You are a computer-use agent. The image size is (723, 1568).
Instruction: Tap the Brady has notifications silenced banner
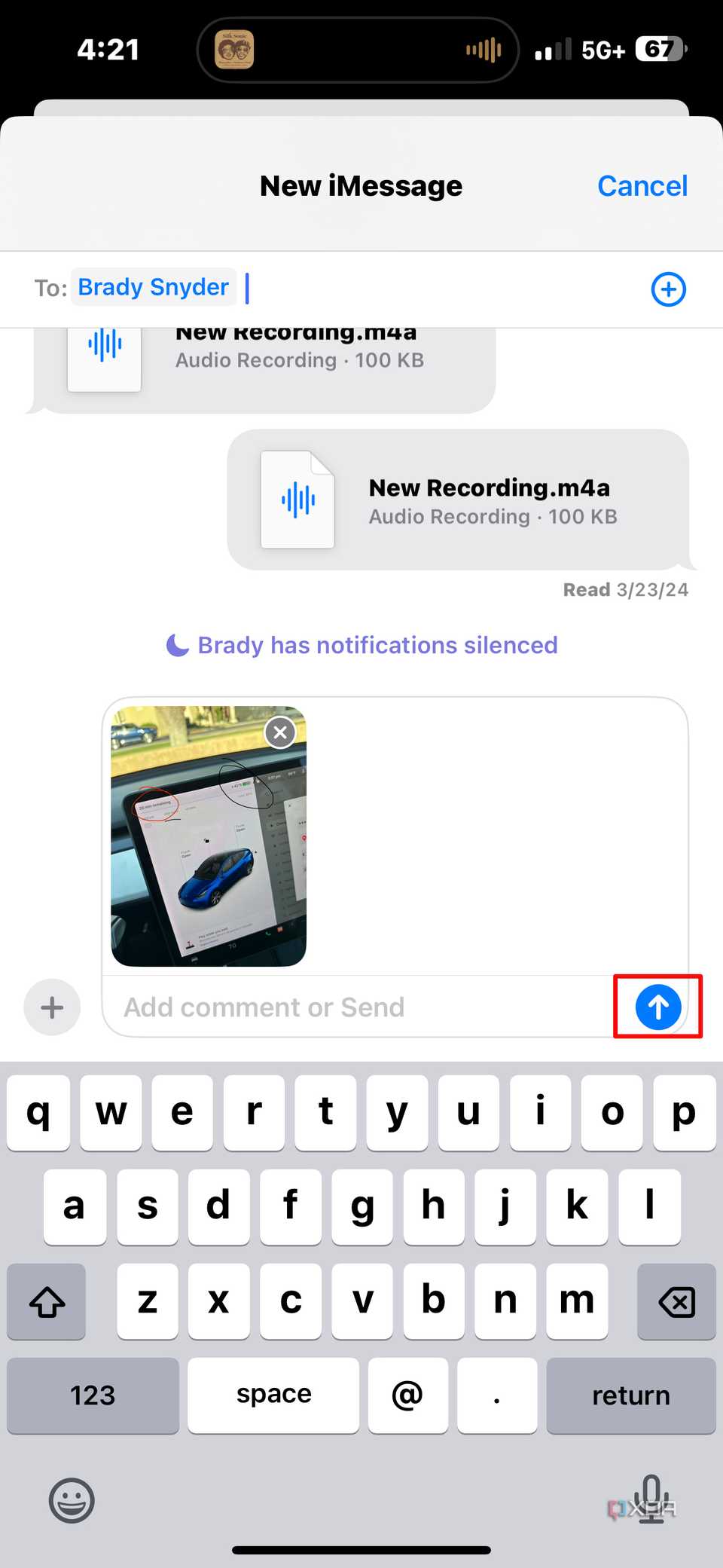(x=361, y=645)
